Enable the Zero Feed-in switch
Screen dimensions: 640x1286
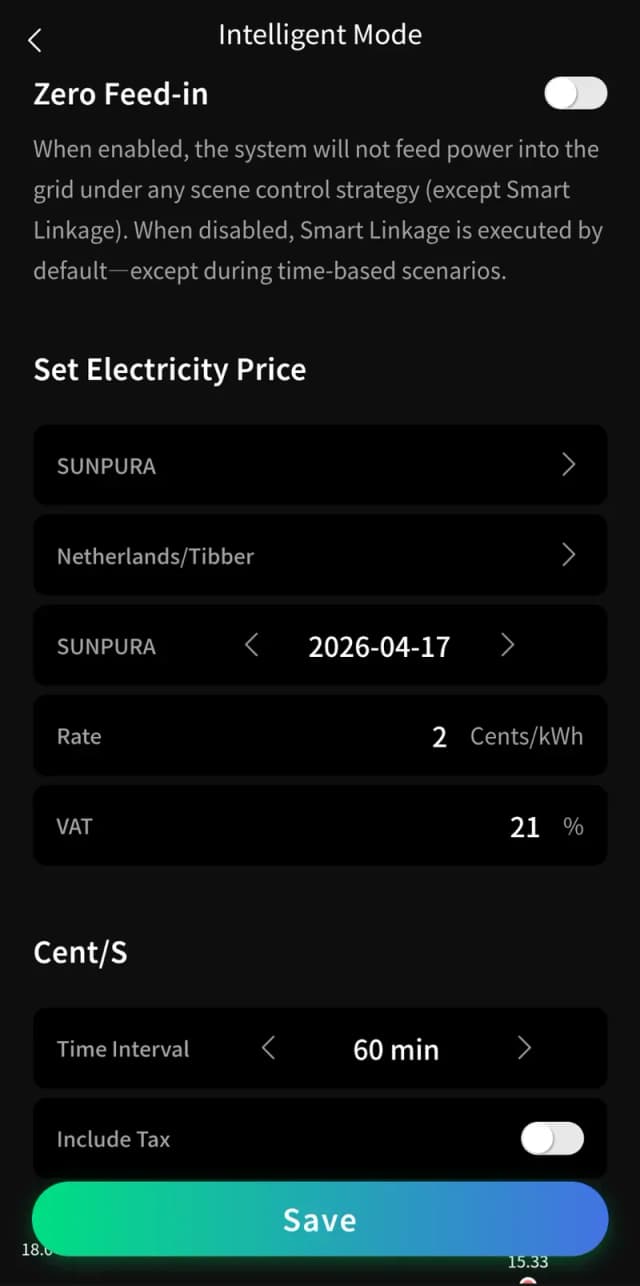tap(575, 94)
